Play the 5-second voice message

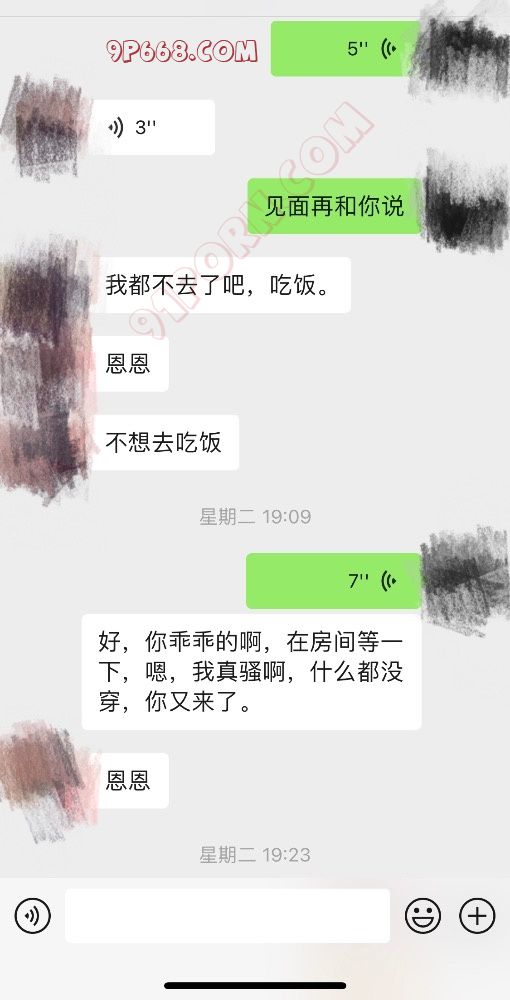tap(346, 49)
